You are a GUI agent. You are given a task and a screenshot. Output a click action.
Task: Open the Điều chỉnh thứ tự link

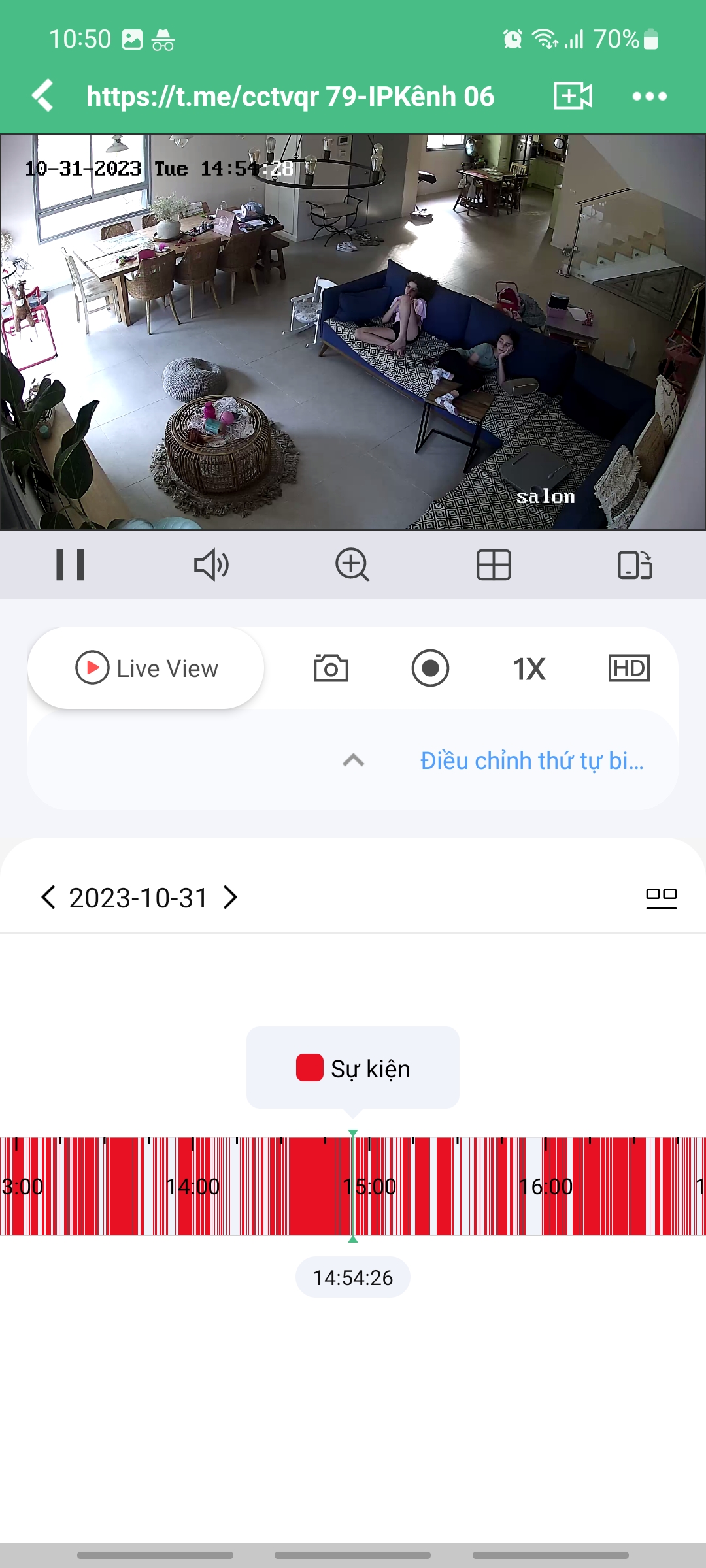tap(531, 760)
